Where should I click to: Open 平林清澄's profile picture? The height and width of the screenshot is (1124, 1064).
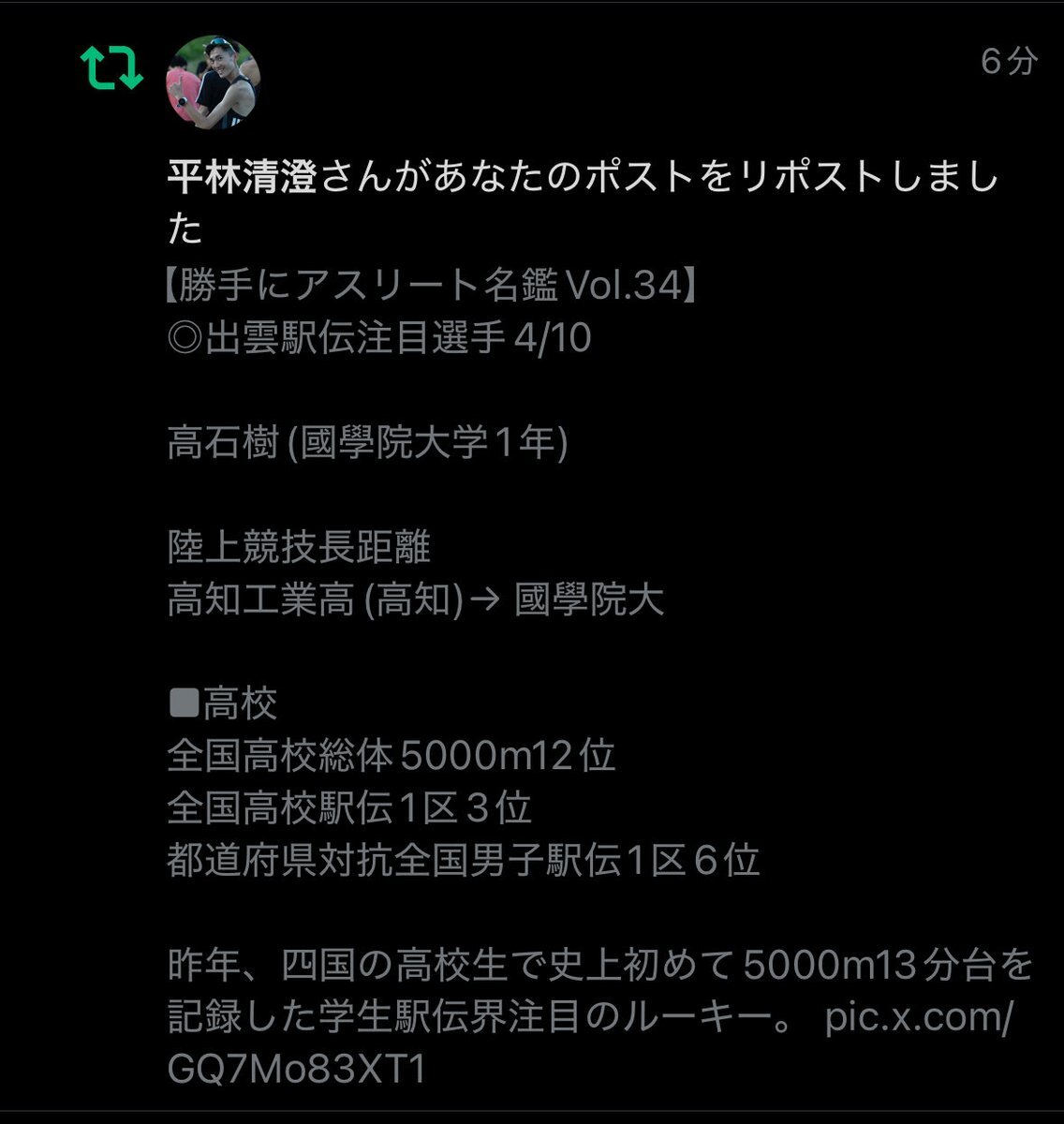(213, 82)
